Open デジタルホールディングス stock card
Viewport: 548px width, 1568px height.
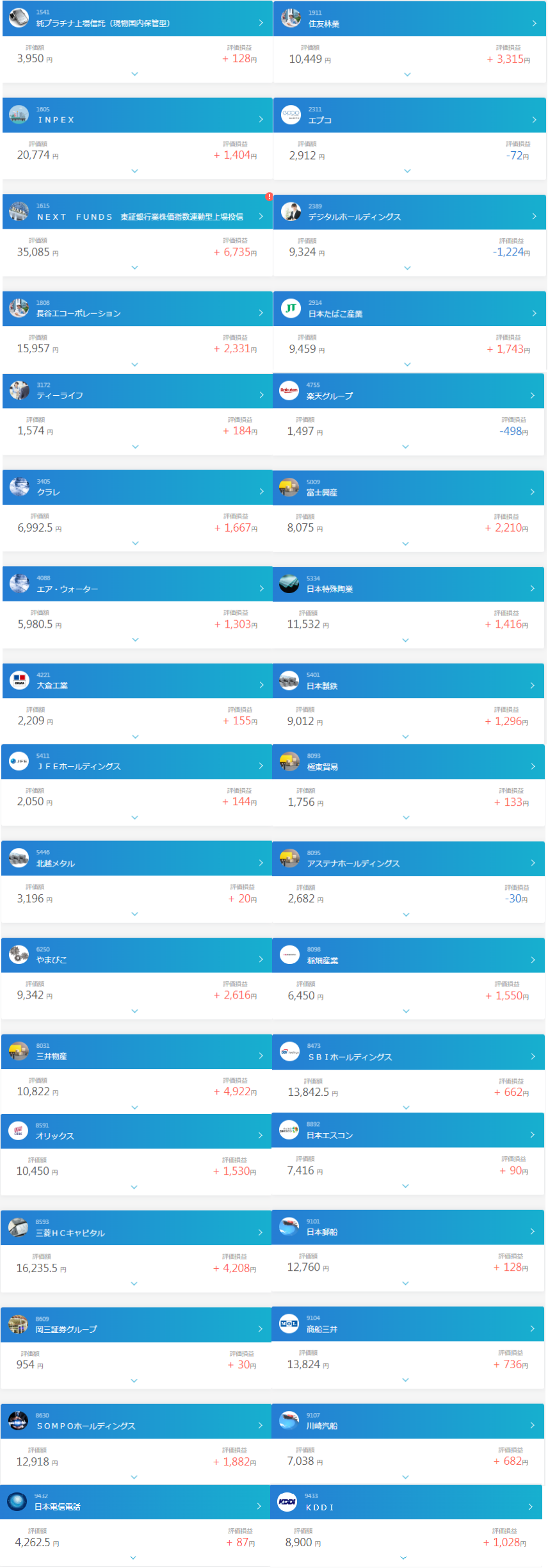[410, 213]
